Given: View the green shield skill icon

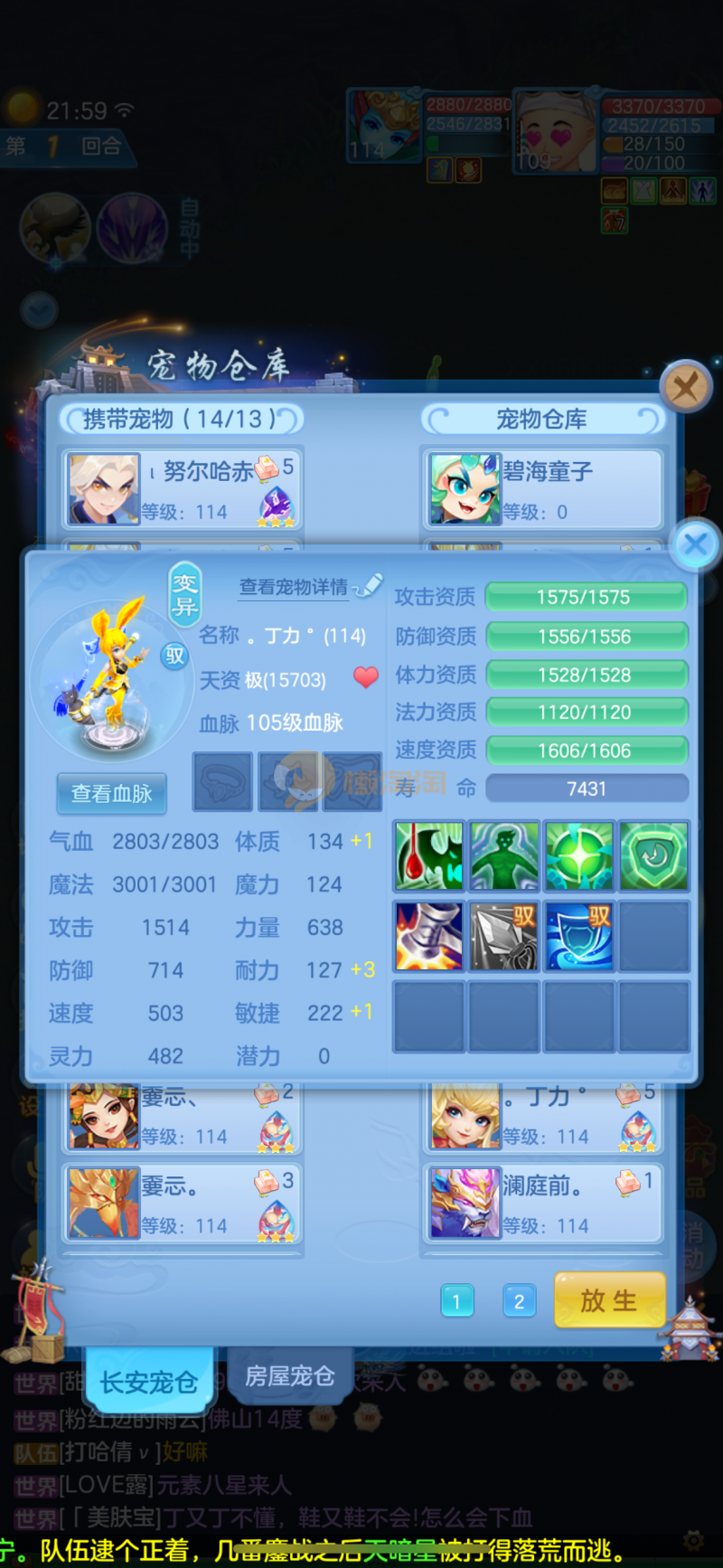Looking at the screenshot, I should click(653, 855).
